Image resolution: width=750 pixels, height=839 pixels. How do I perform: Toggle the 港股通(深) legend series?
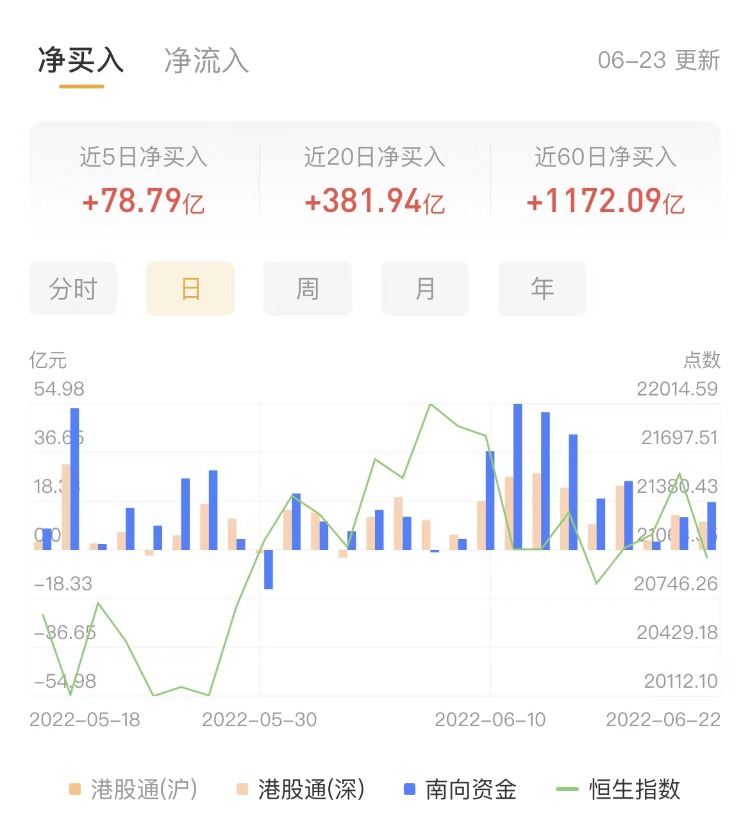point(299,789)
